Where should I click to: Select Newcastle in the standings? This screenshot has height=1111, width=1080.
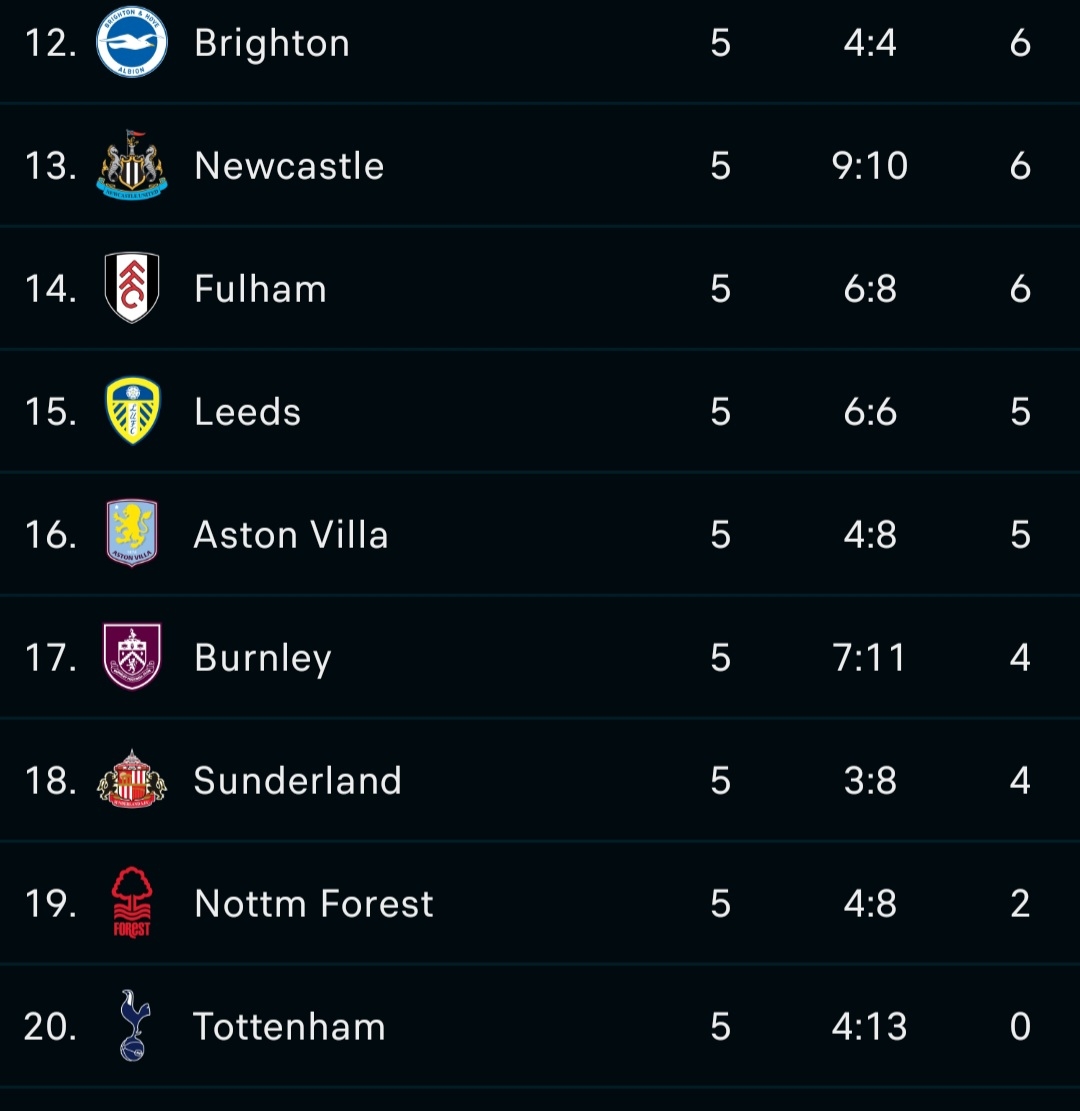289,166
